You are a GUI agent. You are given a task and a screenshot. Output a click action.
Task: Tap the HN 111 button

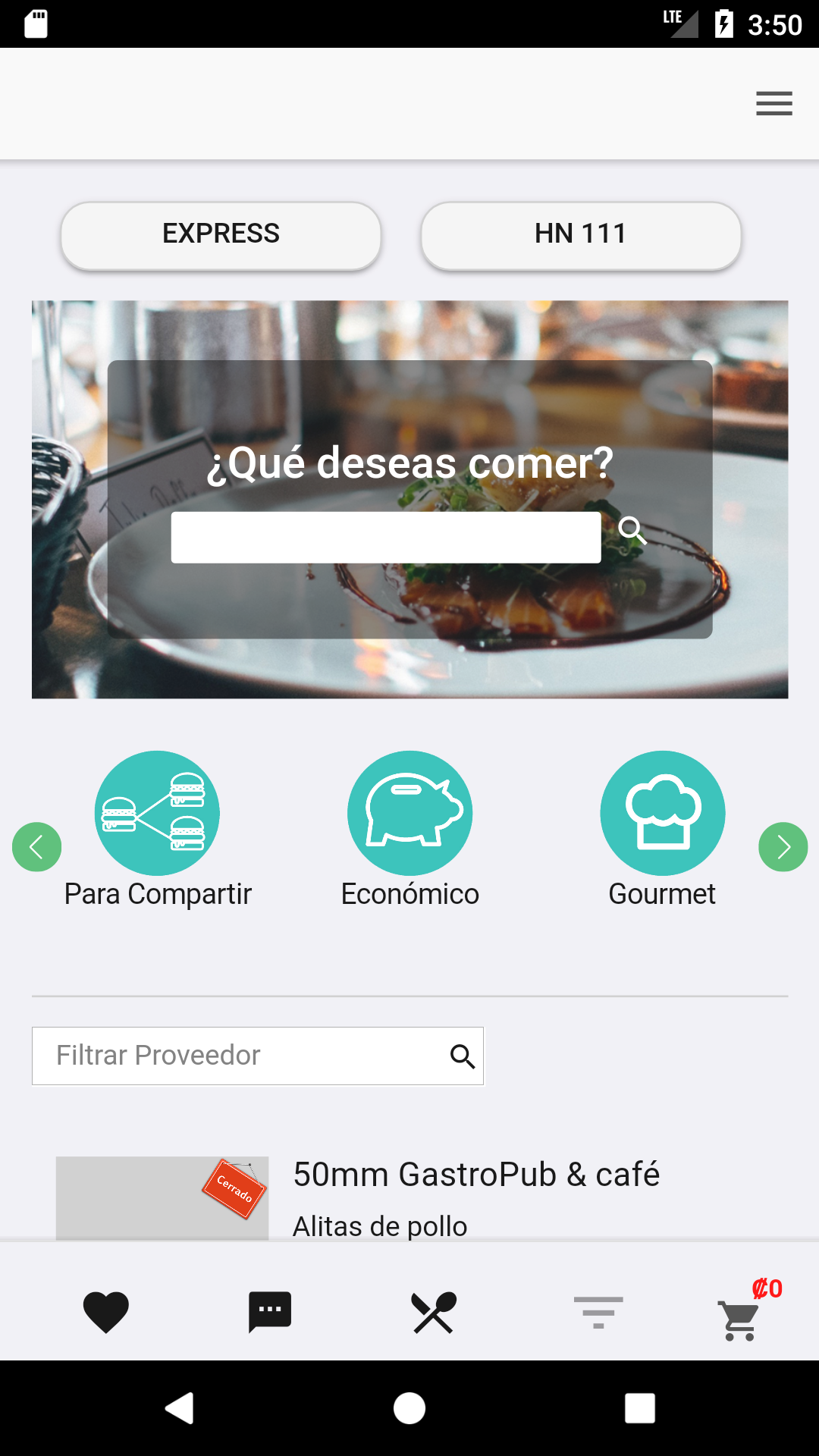pos(581,234)
